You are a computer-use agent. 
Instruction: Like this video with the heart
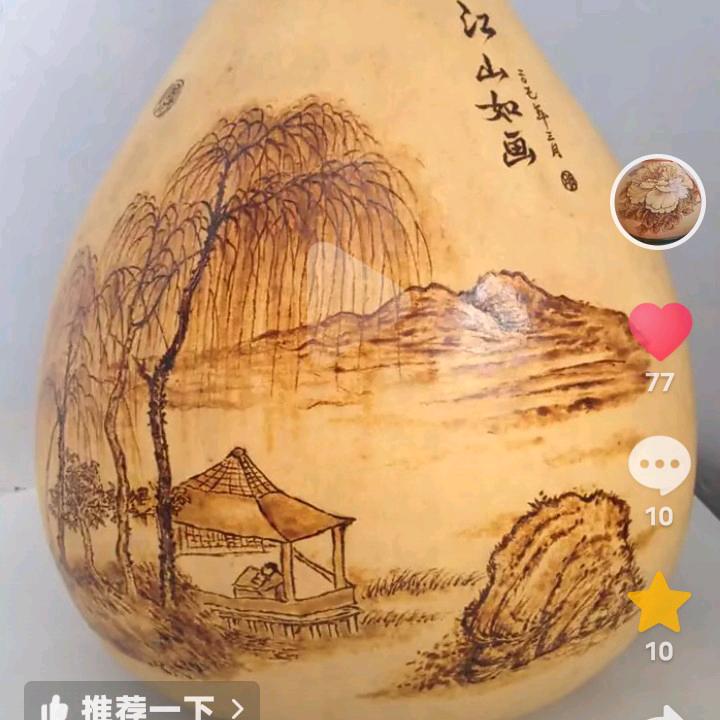(660, 331)
